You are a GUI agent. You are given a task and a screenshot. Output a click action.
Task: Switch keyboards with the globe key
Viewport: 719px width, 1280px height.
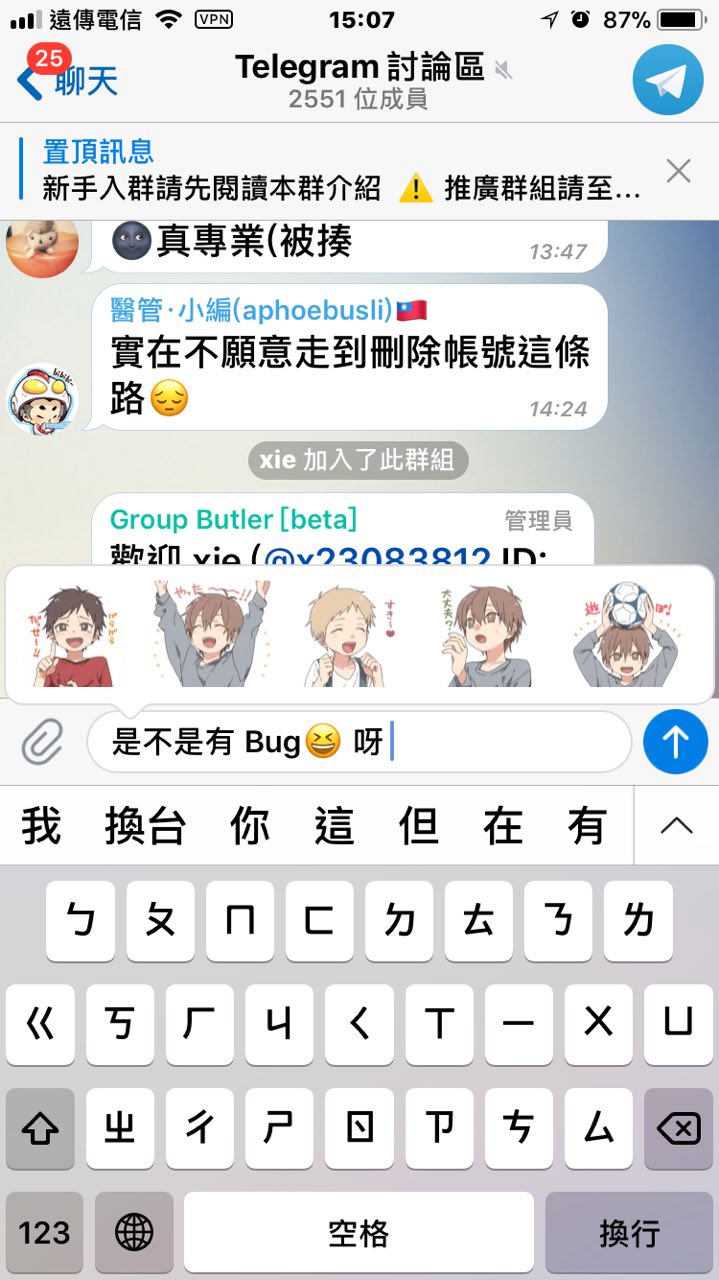point(134,1232)
